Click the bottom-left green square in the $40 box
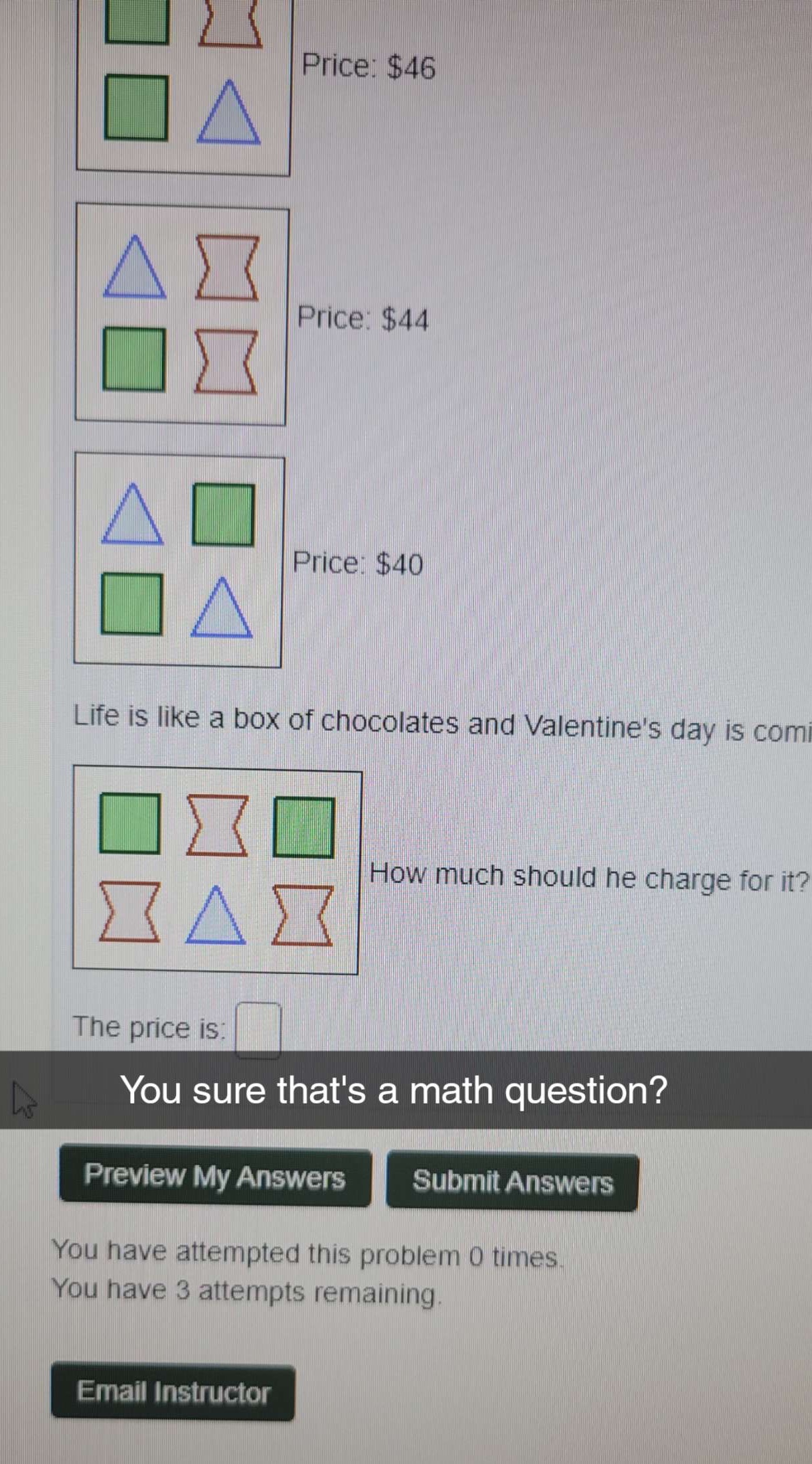Image resolution: width=812 pixels, height=1464 pixels. [131, 604]
